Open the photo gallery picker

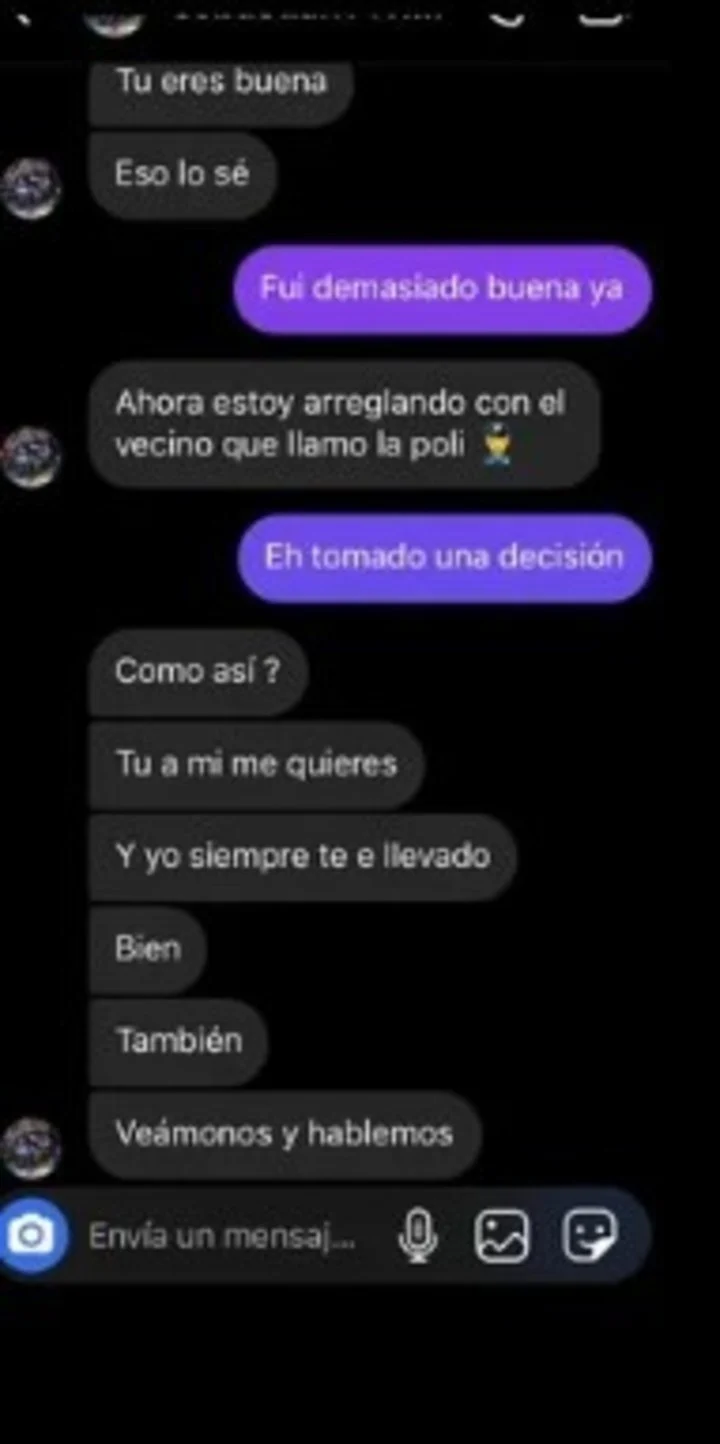pos(501,1236)
